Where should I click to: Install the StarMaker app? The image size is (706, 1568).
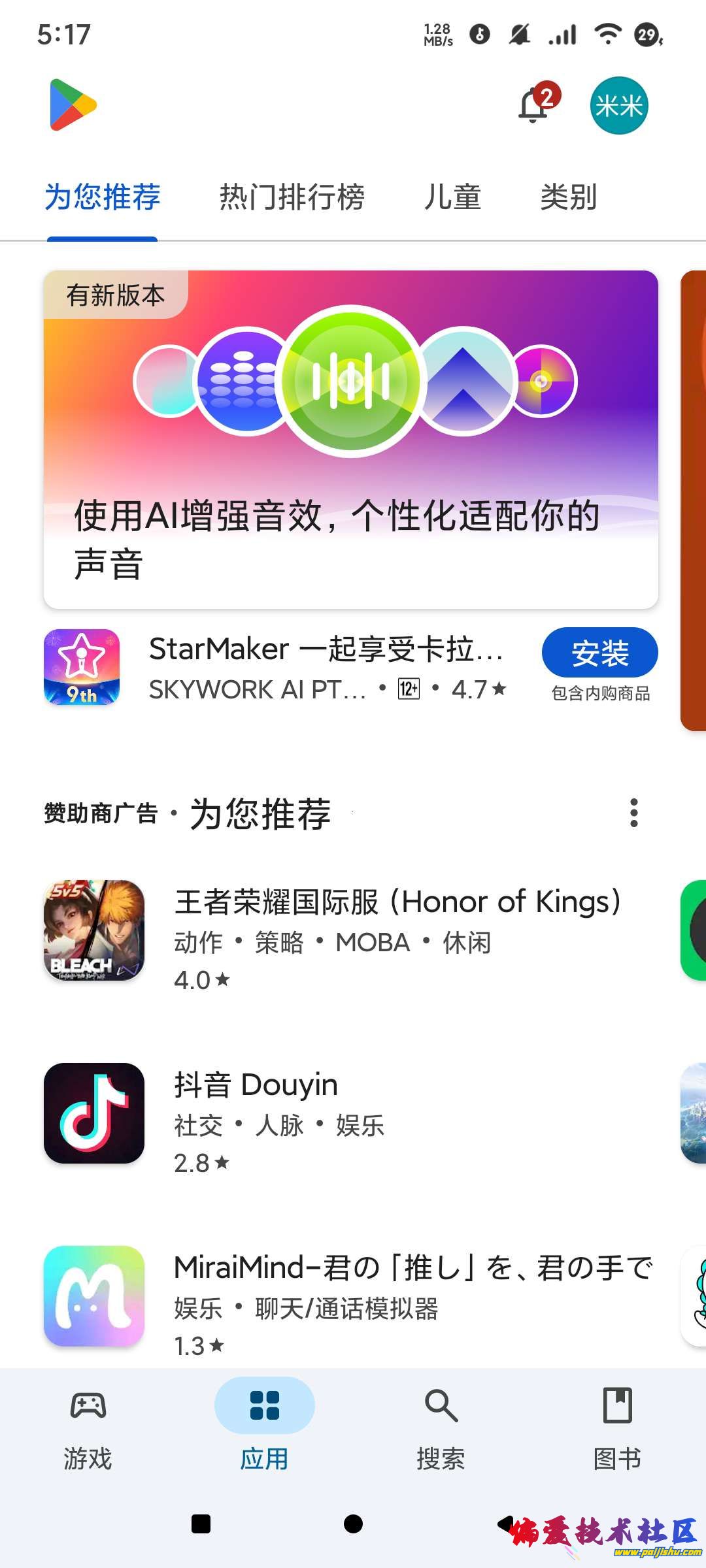click(599, 653)
